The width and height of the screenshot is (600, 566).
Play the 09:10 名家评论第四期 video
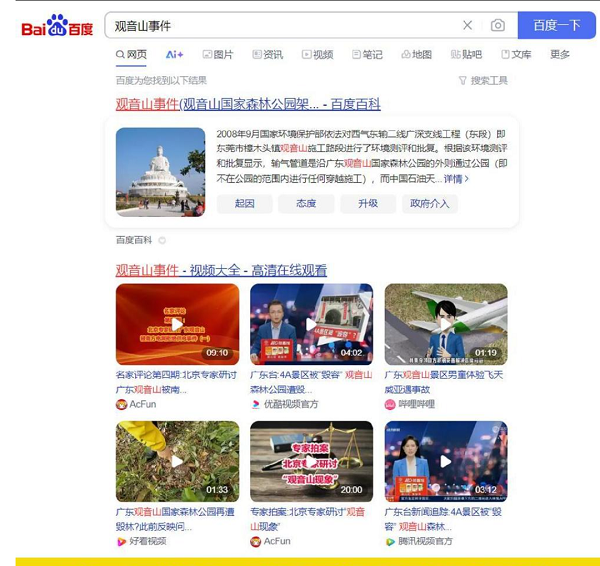click(177, 324)
